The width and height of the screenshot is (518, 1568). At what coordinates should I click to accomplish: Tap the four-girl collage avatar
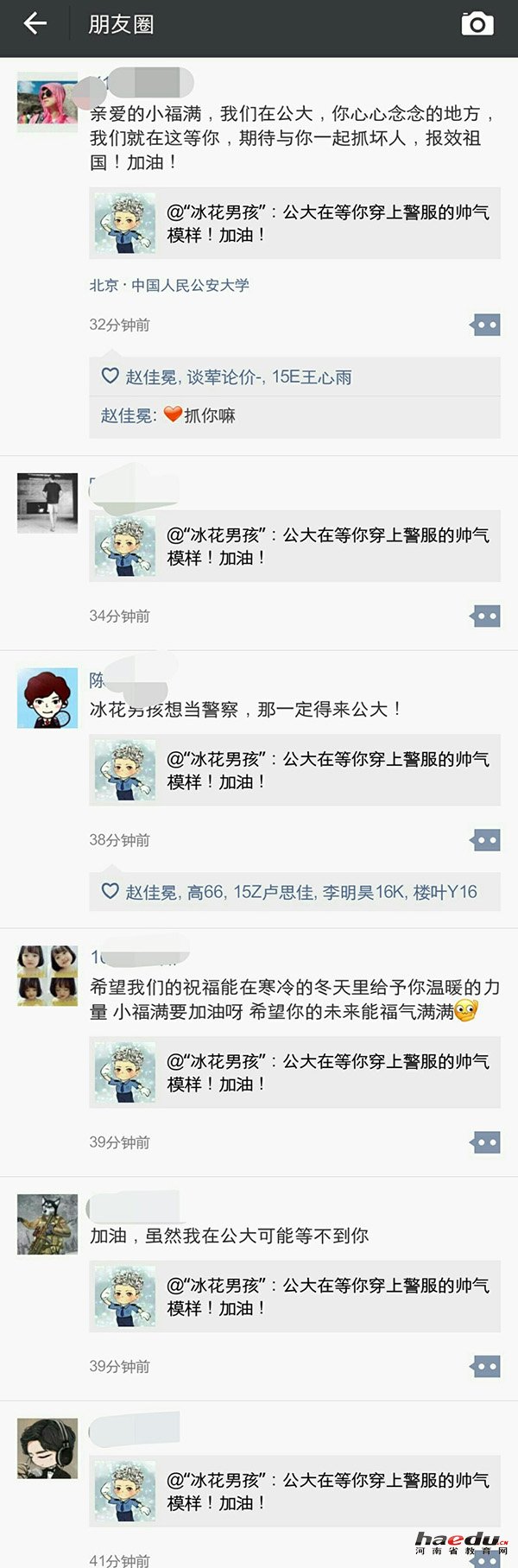[x=47, y=976]
